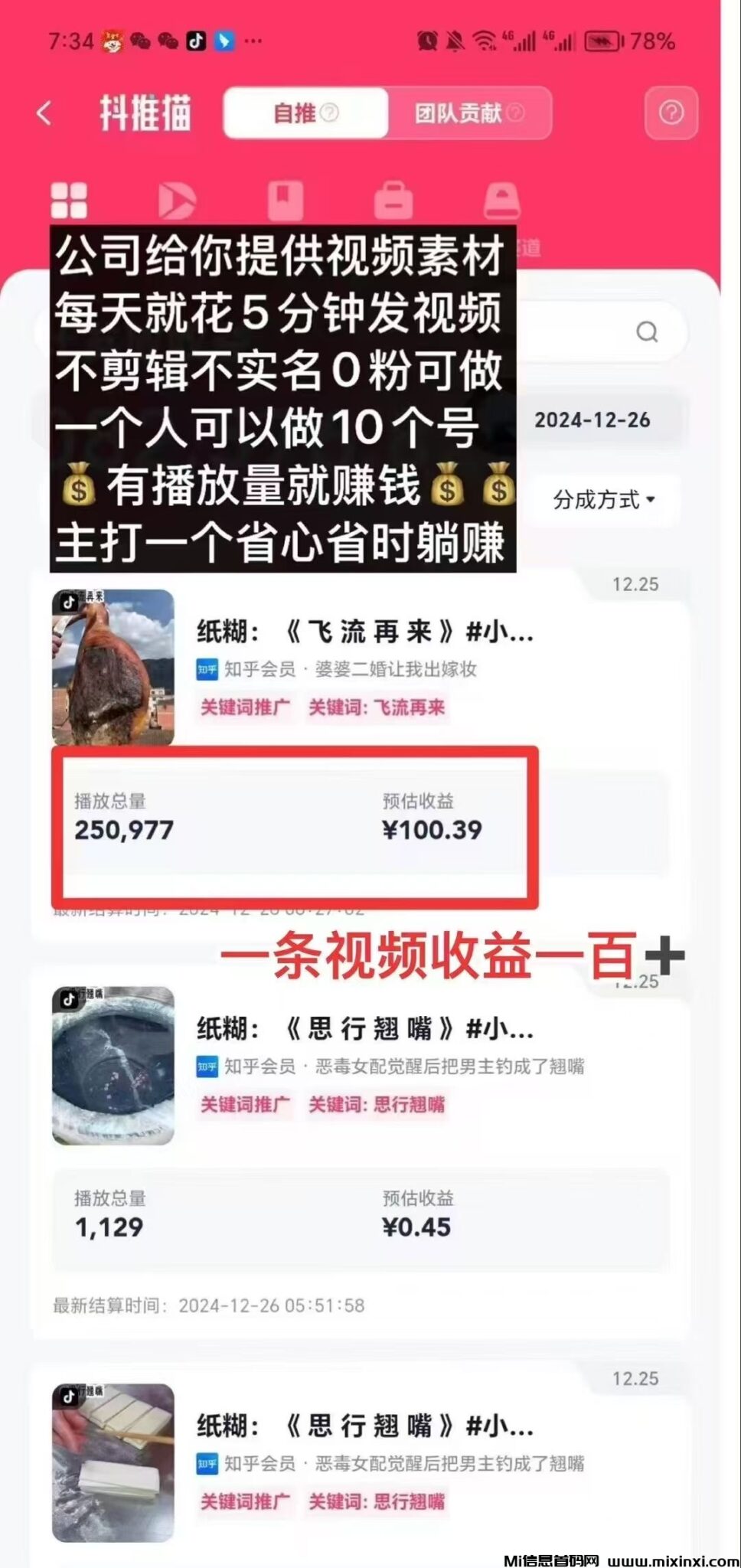Open the 《飞流再来》 video card
Screen dimensions: 741x1568
pyautogui.click(x=364, y=632)
